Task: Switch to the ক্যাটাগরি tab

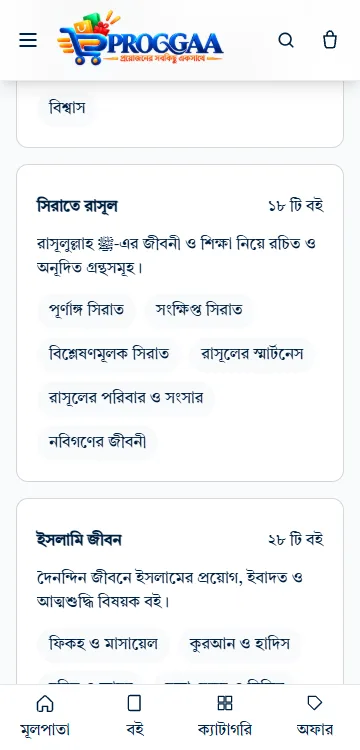Action: point(225,717)
